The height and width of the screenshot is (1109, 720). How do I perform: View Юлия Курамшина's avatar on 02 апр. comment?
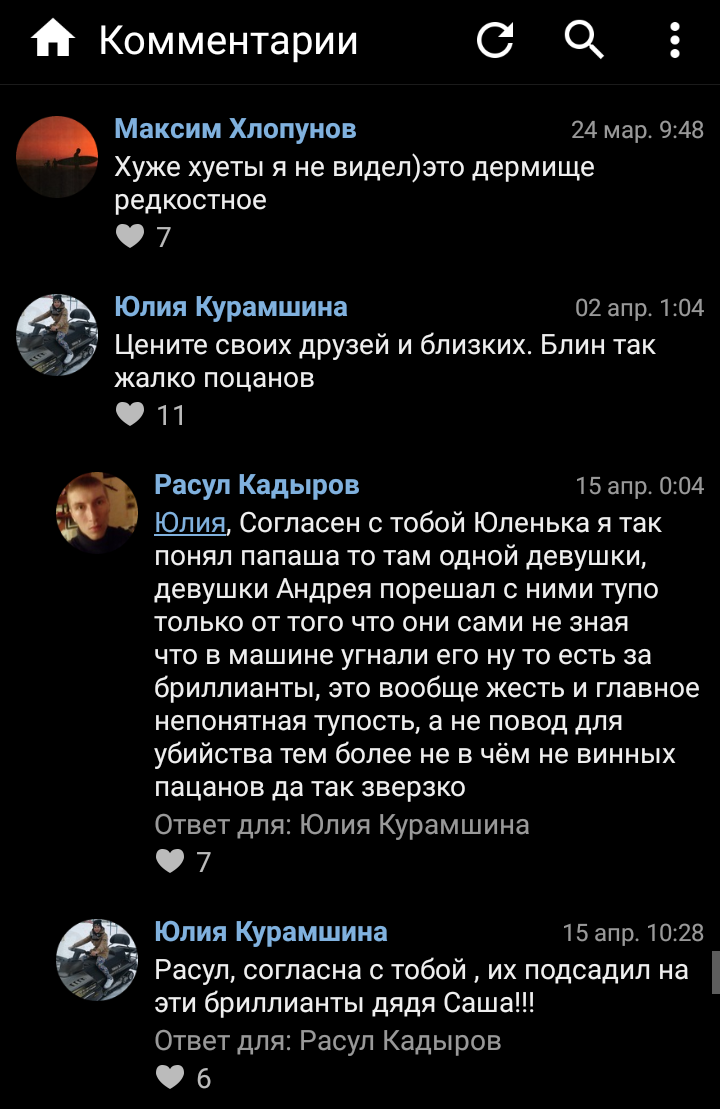tap(57, 335)
